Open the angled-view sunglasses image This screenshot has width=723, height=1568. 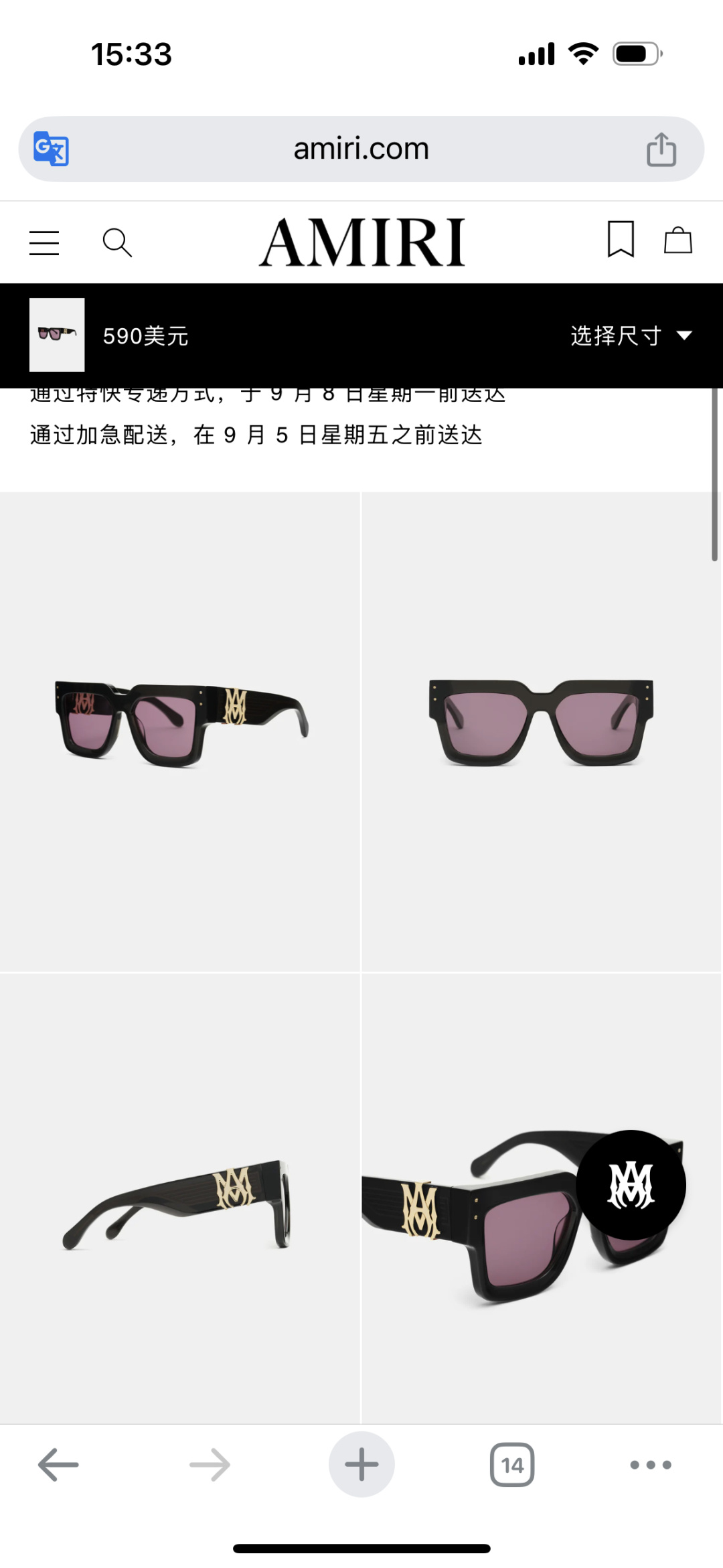[x=180, y=731]
